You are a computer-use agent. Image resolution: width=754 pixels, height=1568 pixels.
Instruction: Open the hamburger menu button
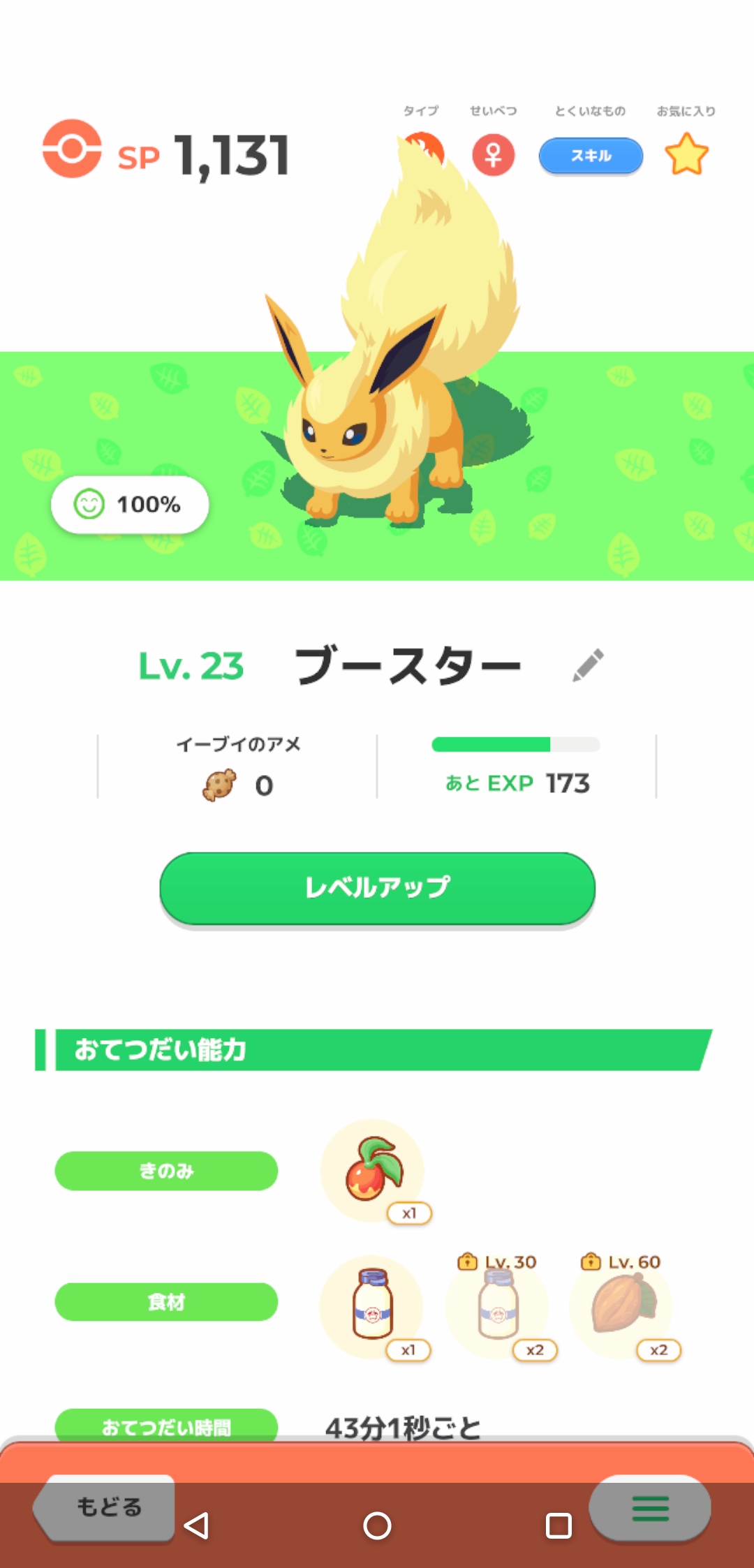tap(650, 1508)
